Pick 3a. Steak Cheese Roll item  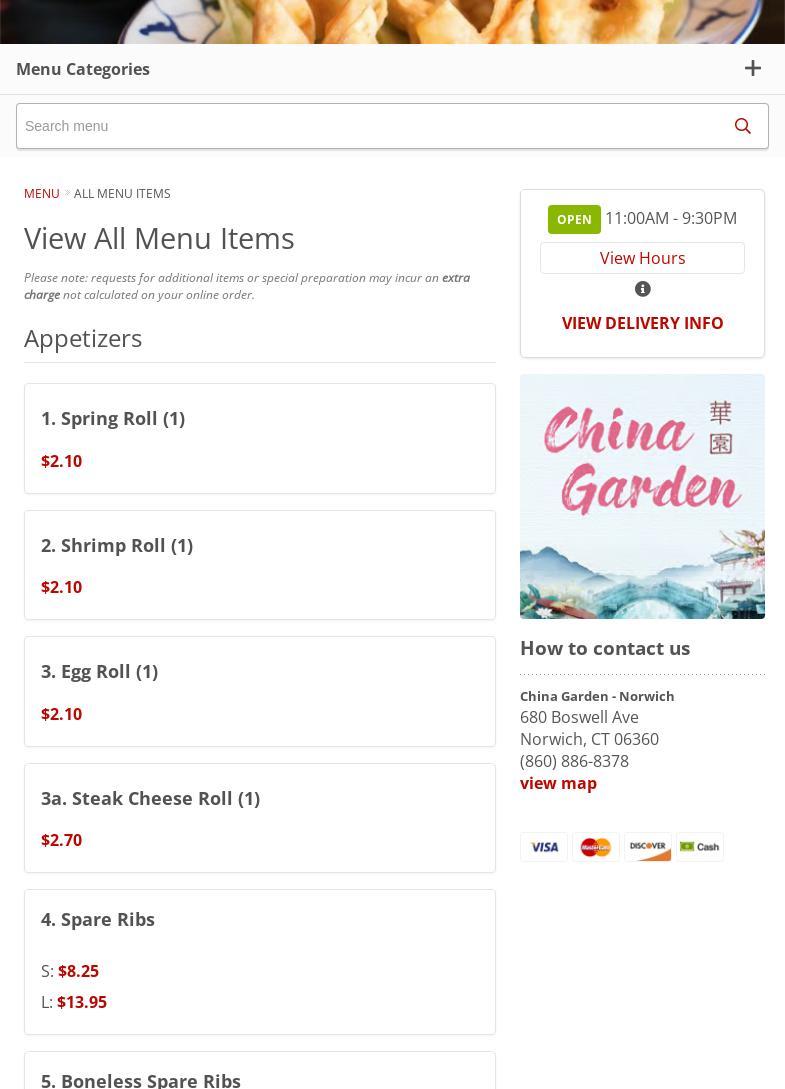tap(259, 818)
